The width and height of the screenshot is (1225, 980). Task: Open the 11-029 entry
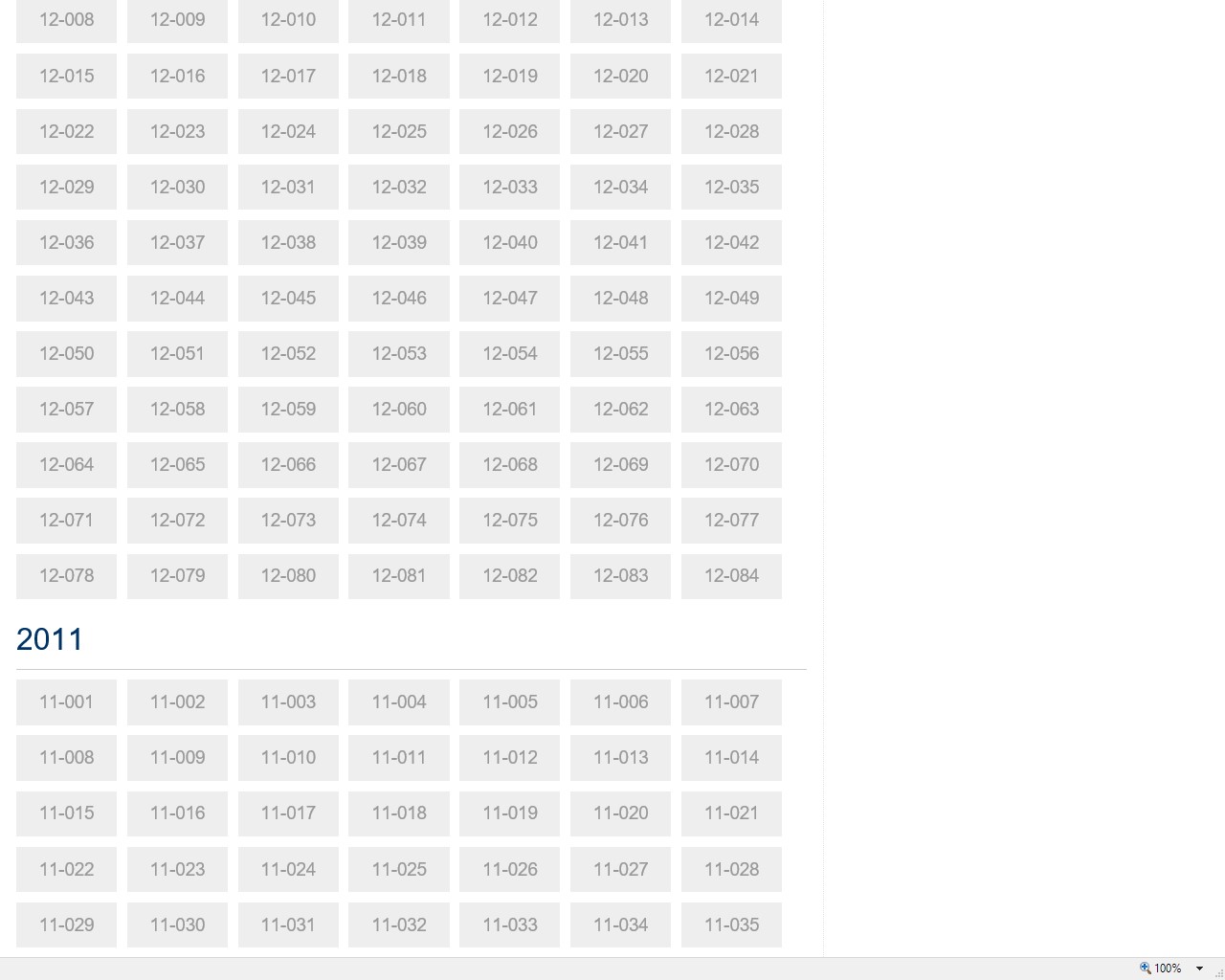[66, 924]
